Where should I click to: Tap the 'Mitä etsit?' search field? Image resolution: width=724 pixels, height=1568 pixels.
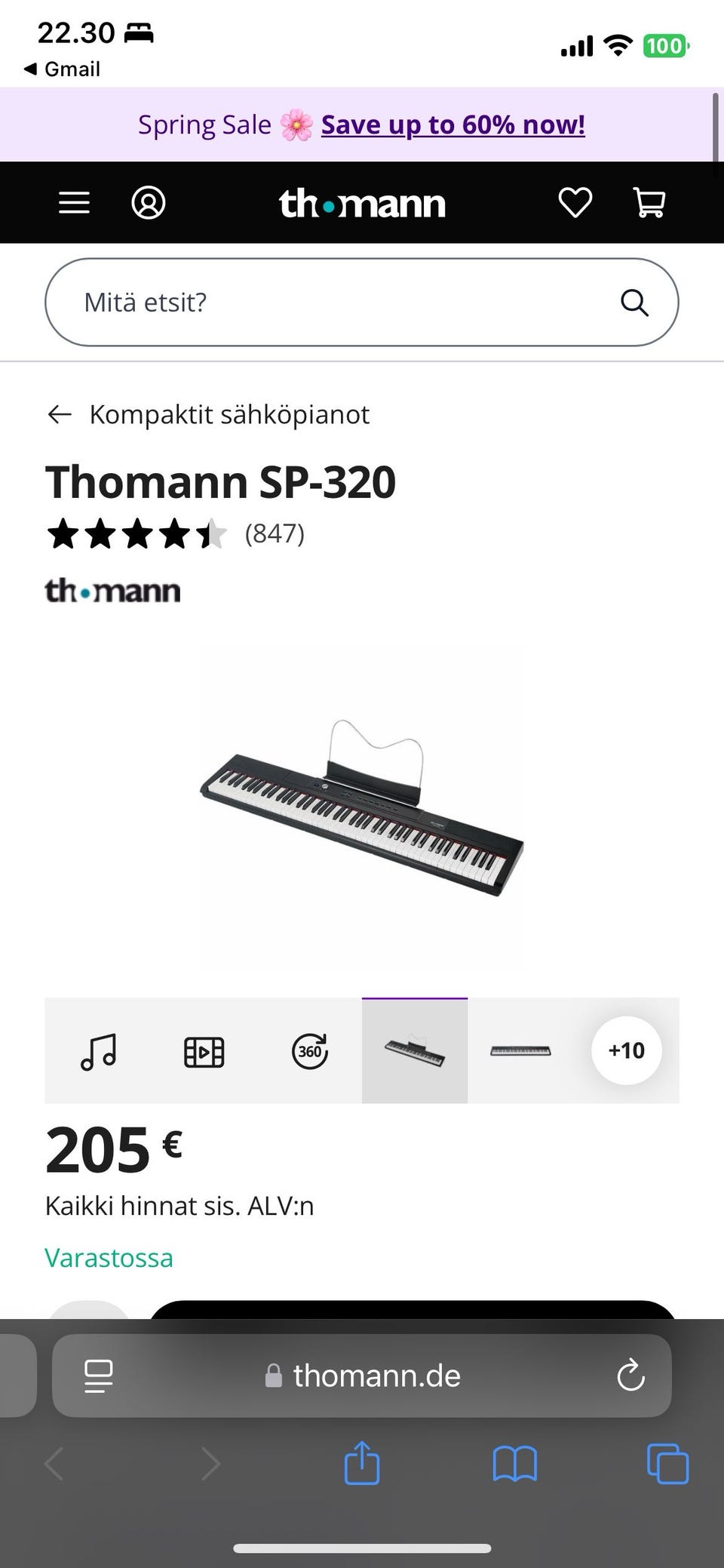[339, 303]
